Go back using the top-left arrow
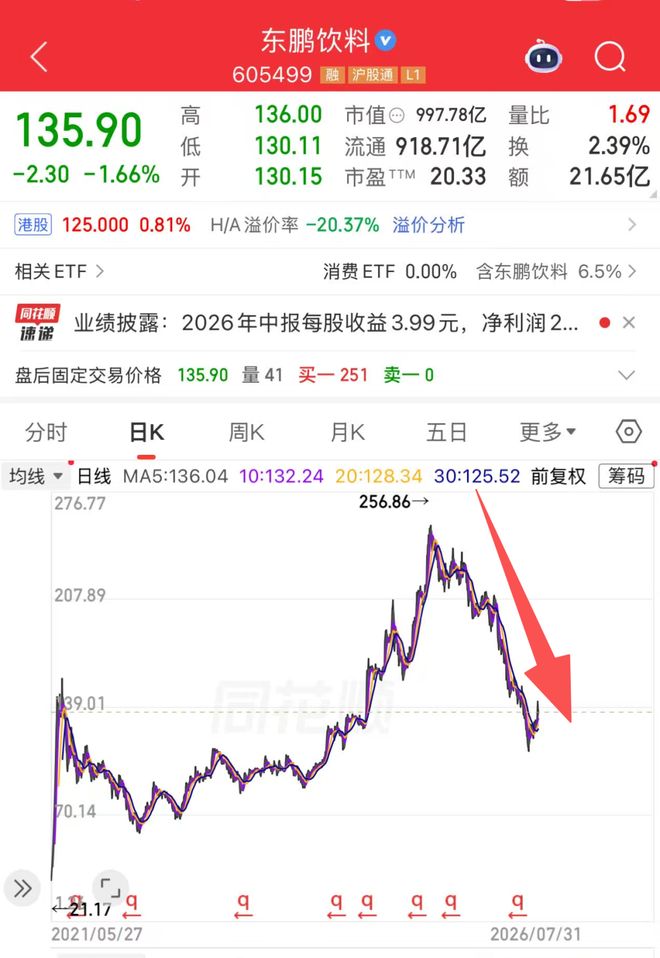This screenshot has width=660, height=958. [38, 57]
